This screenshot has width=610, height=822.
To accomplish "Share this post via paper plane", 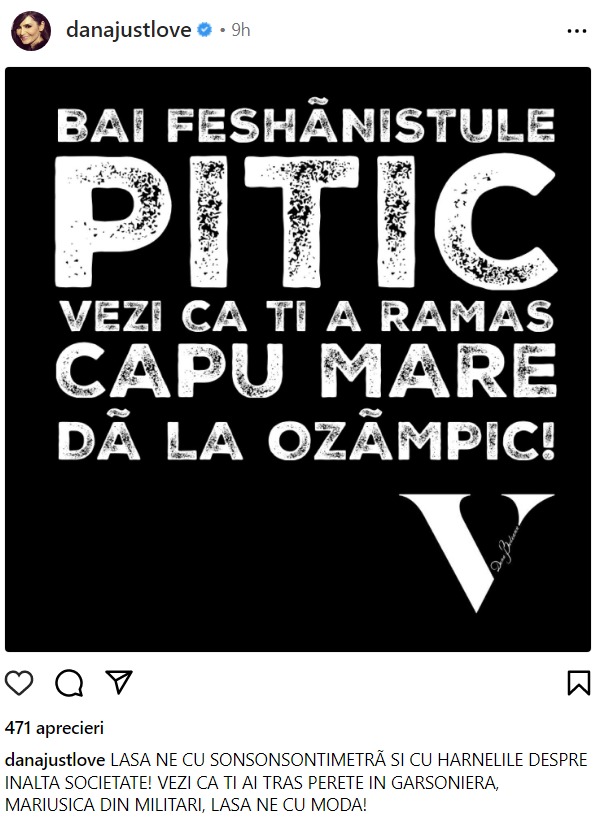I will (119, 682).
